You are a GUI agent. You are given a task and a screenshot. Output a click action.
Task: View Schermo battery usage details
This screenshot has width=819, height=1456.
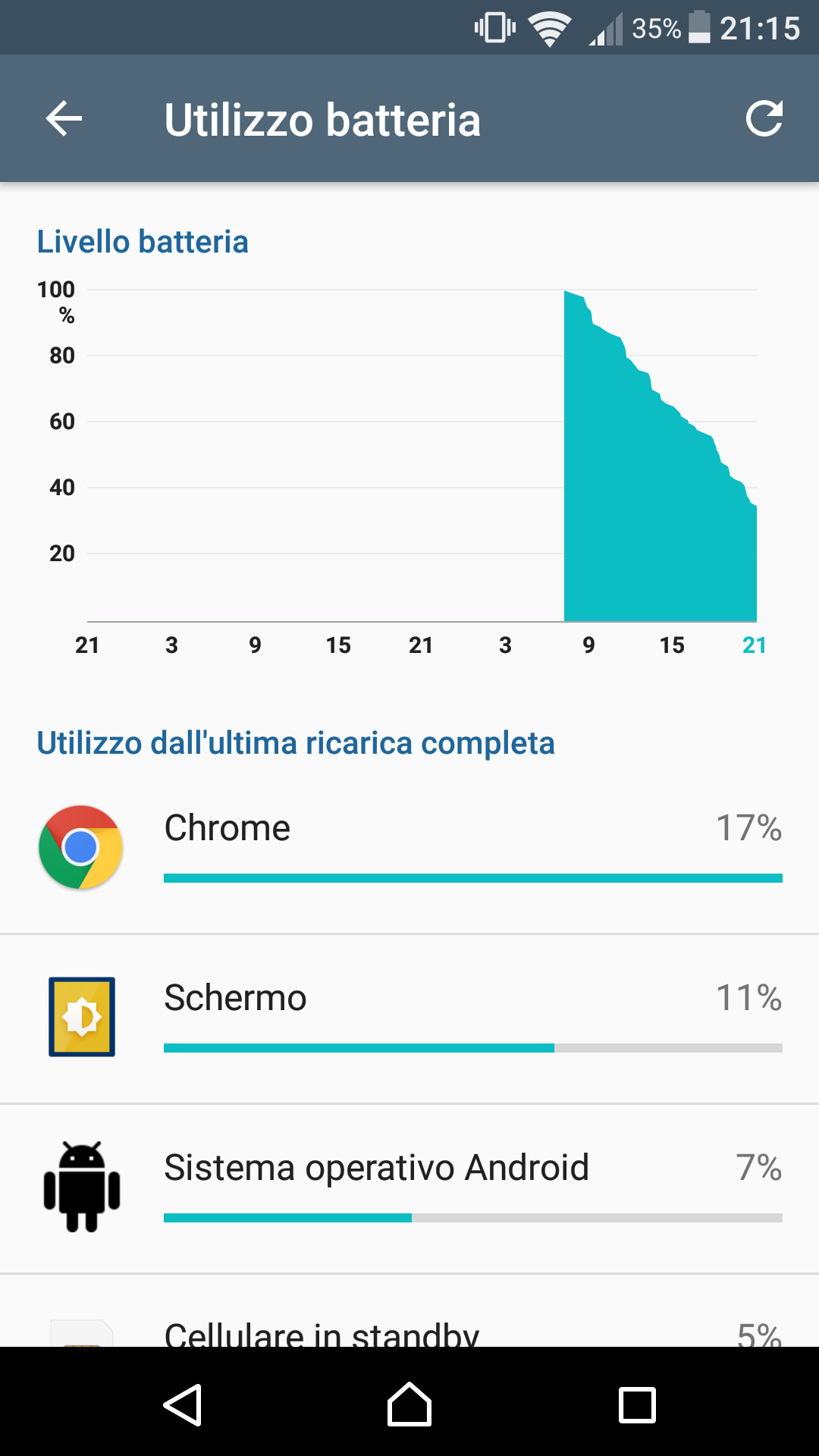pyautogui.click(x=409, y=1018)
